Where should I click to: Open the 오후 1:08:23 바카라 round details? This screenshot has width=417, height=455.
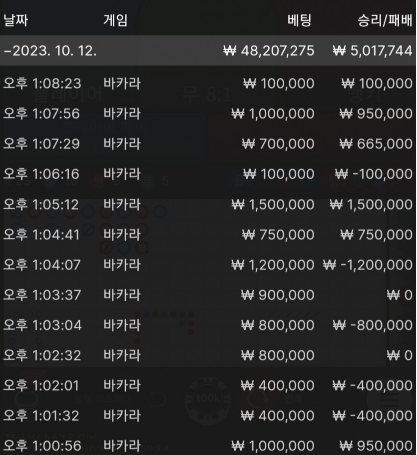208,83
